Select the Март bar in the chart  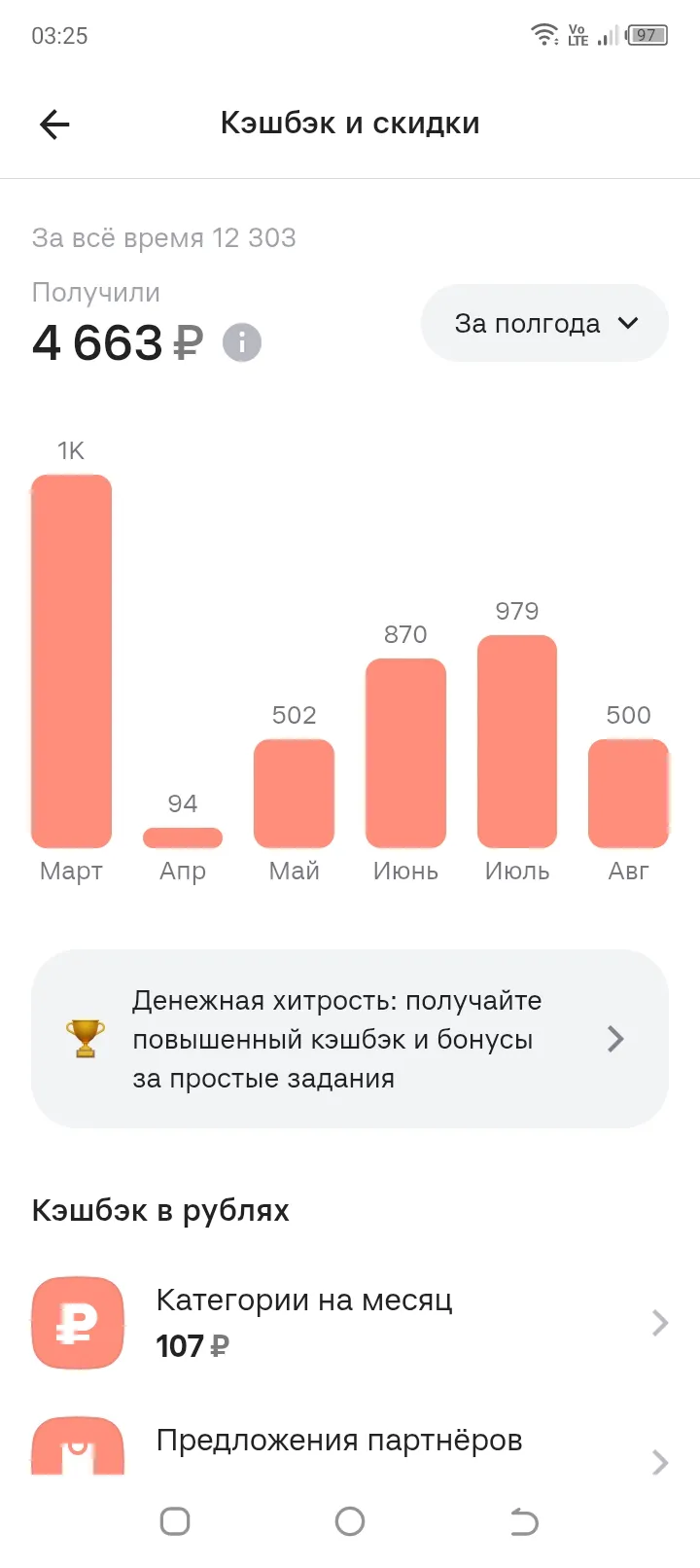(x=71, y=661)
